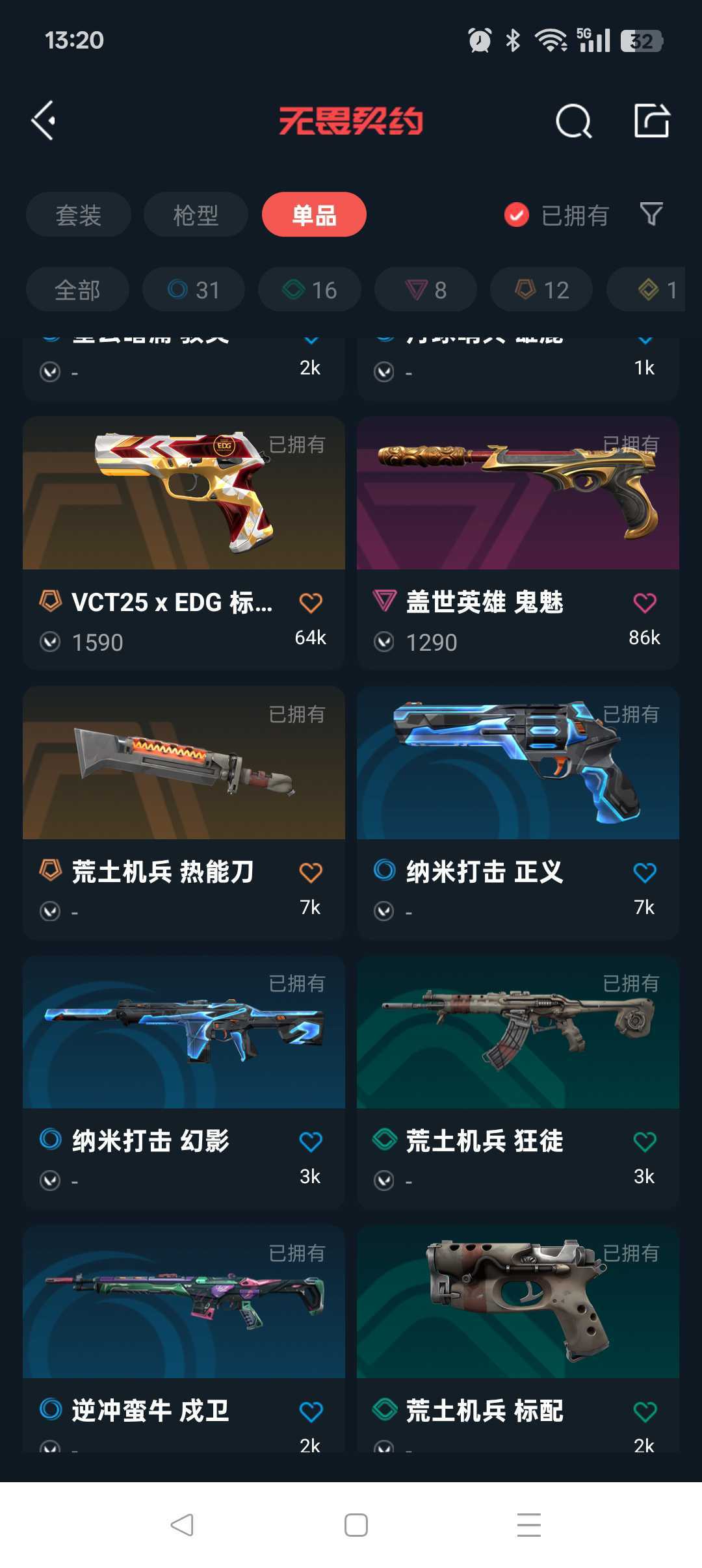Go back using the top-left arrow
The width and height of the screenshot is (702, 1568).
pos(44,121)
